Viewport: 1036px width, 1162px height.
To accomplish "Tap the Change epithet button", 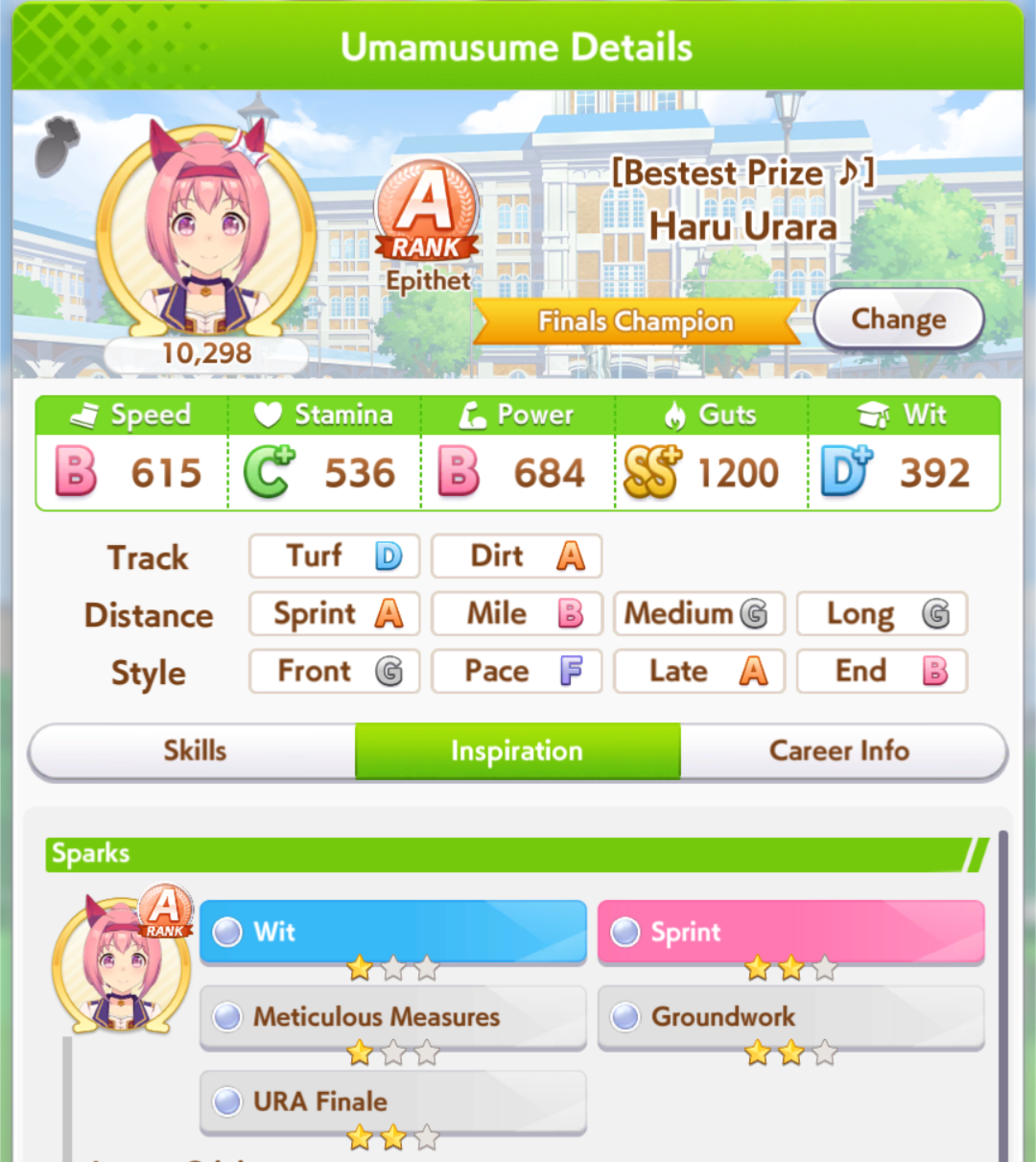I will (x=898, y=320).
